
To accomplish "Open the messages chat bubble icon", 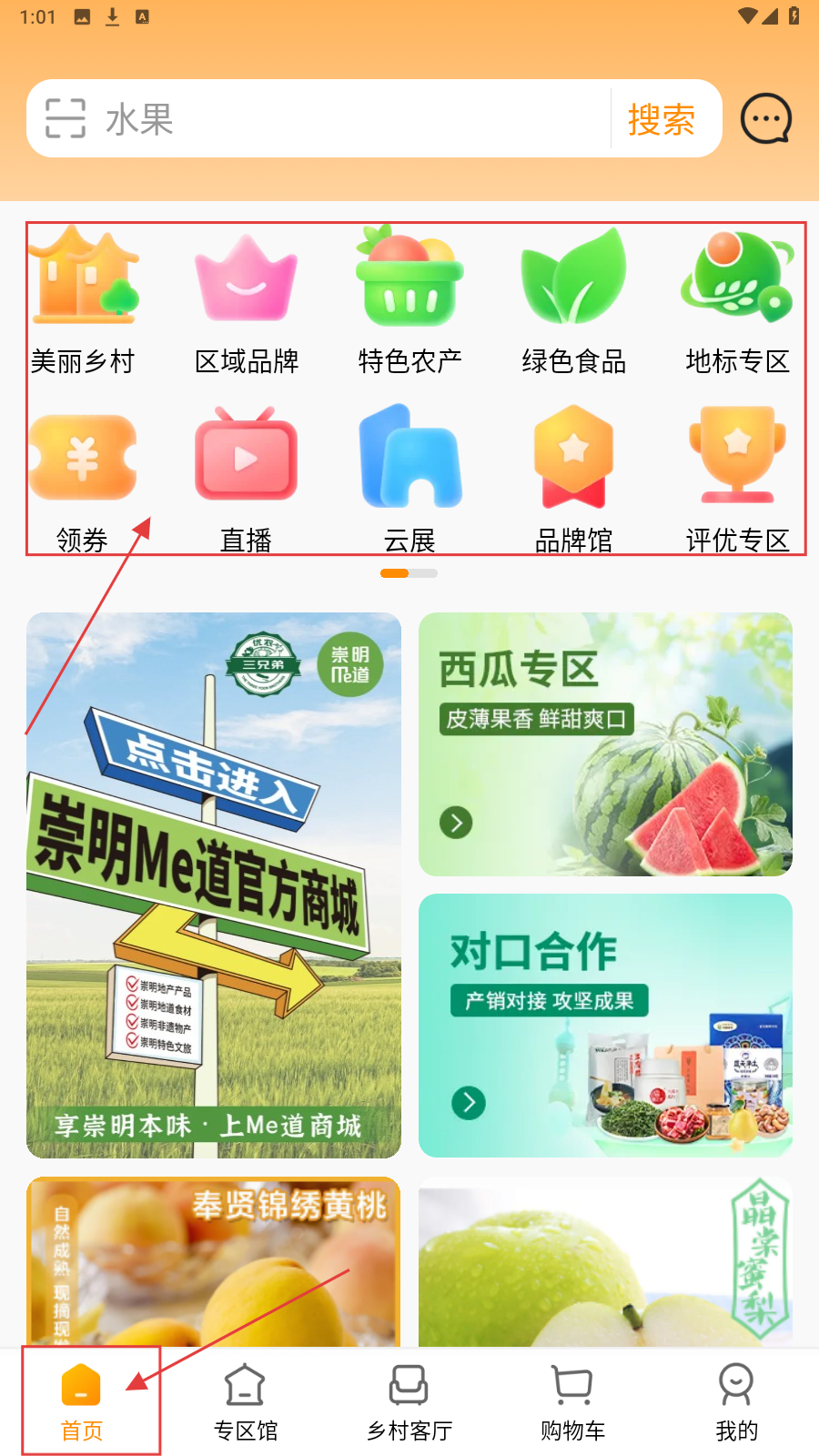I will pyautogui.click(x=766, y=119).
